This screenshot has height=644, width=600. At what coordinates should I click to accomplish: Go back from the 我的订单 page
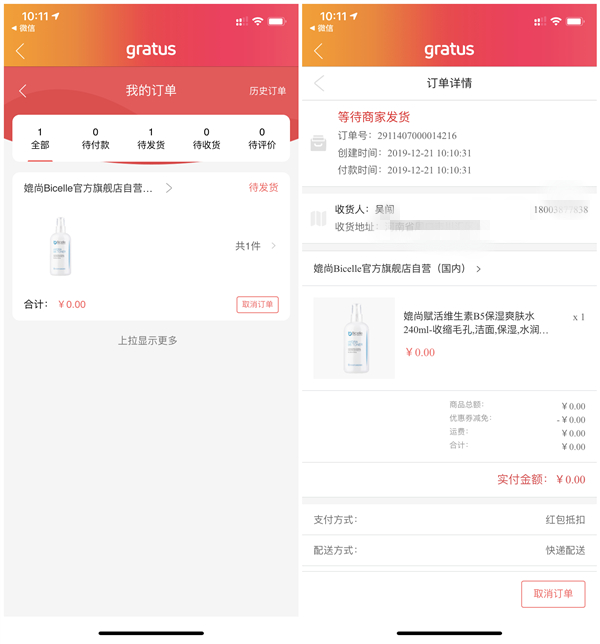(22, 91)
